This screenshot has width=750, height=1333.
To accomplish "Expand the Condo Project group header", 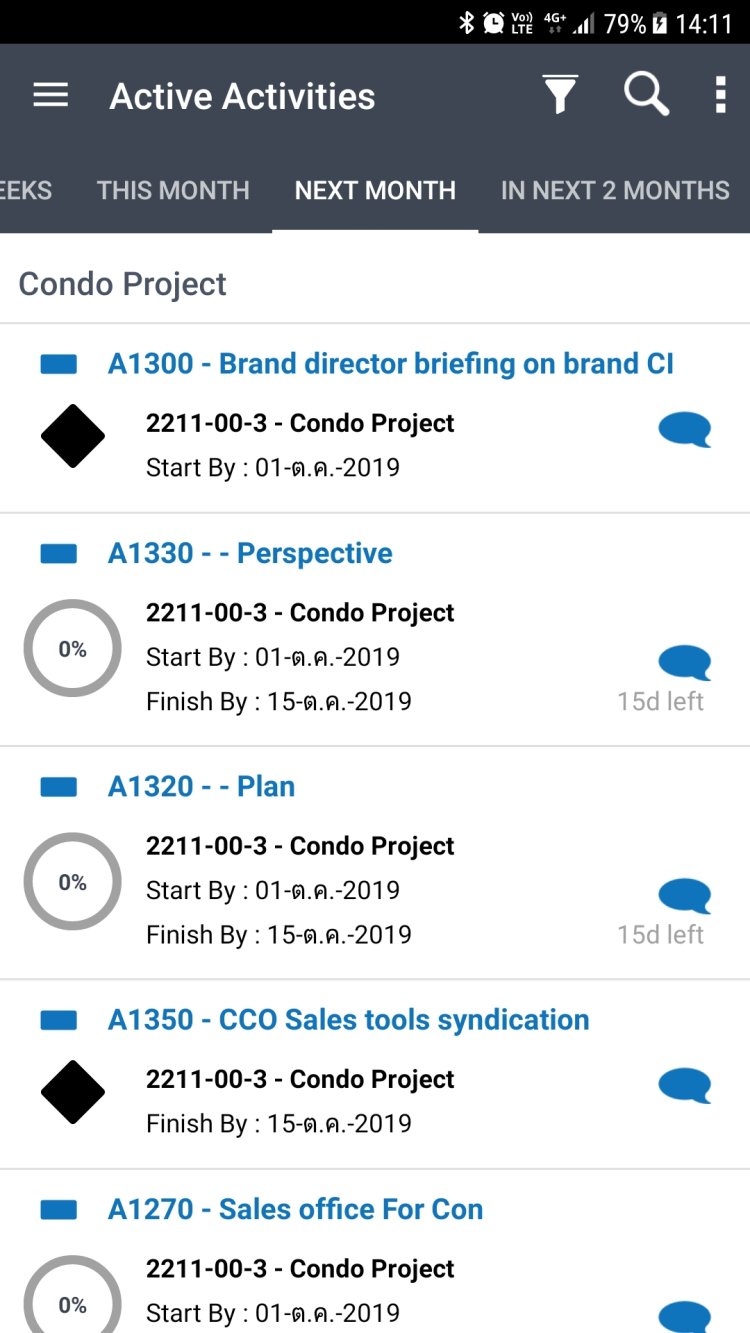I will tap(122, 284).
